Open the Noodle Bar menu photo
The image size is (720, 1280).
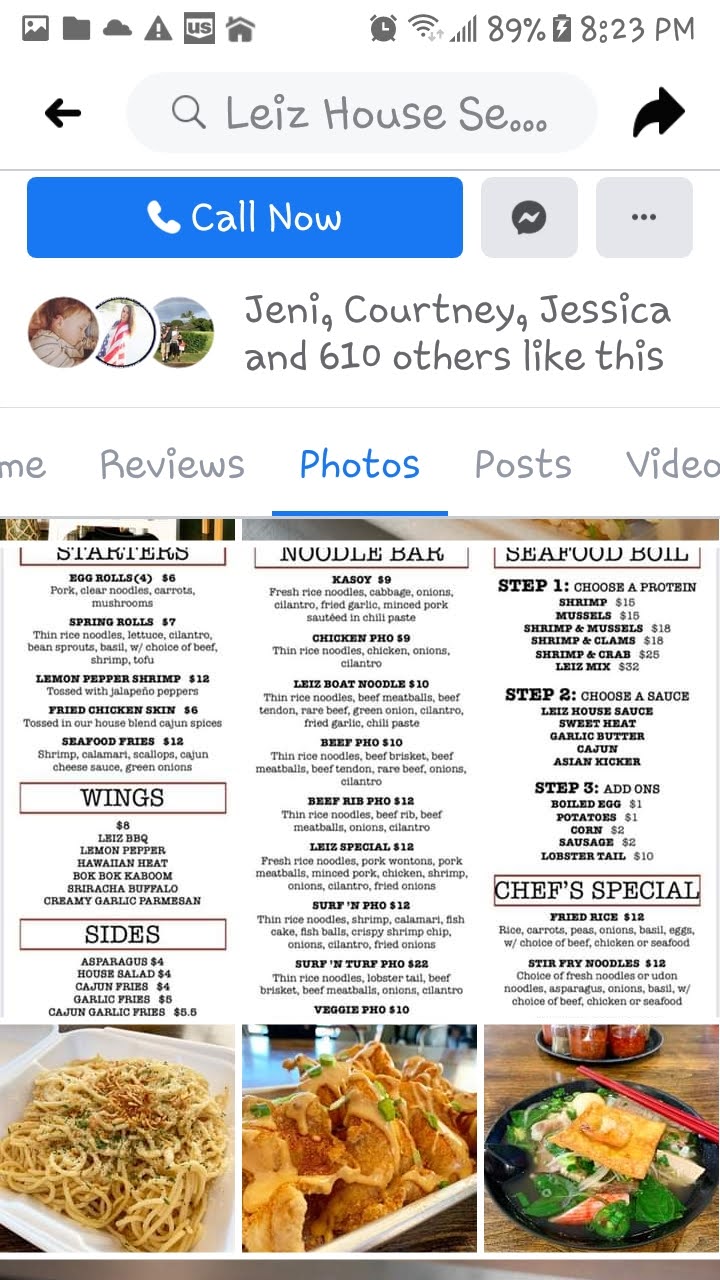tap(360, 782)
